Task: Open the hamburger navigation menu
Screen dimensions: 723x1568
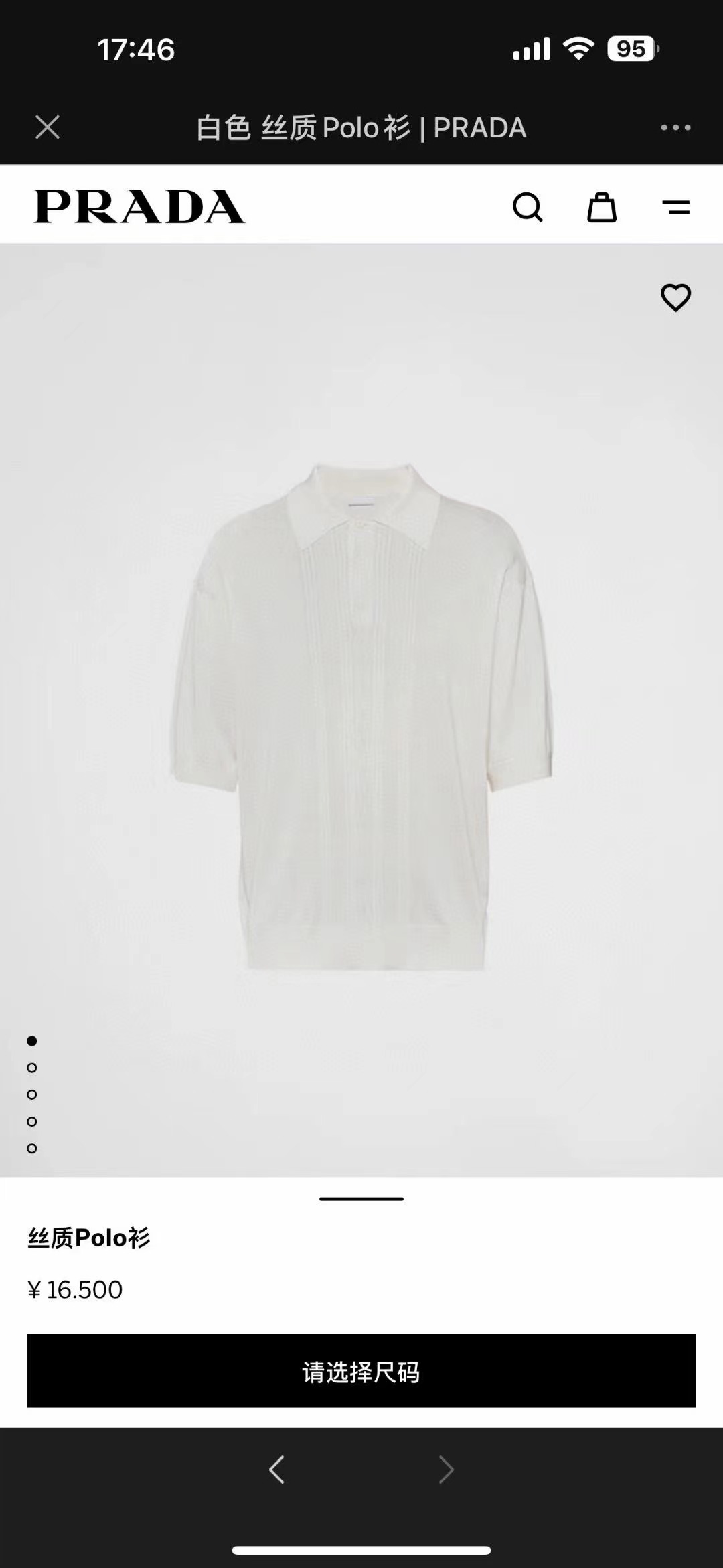Action: [675, 207]
